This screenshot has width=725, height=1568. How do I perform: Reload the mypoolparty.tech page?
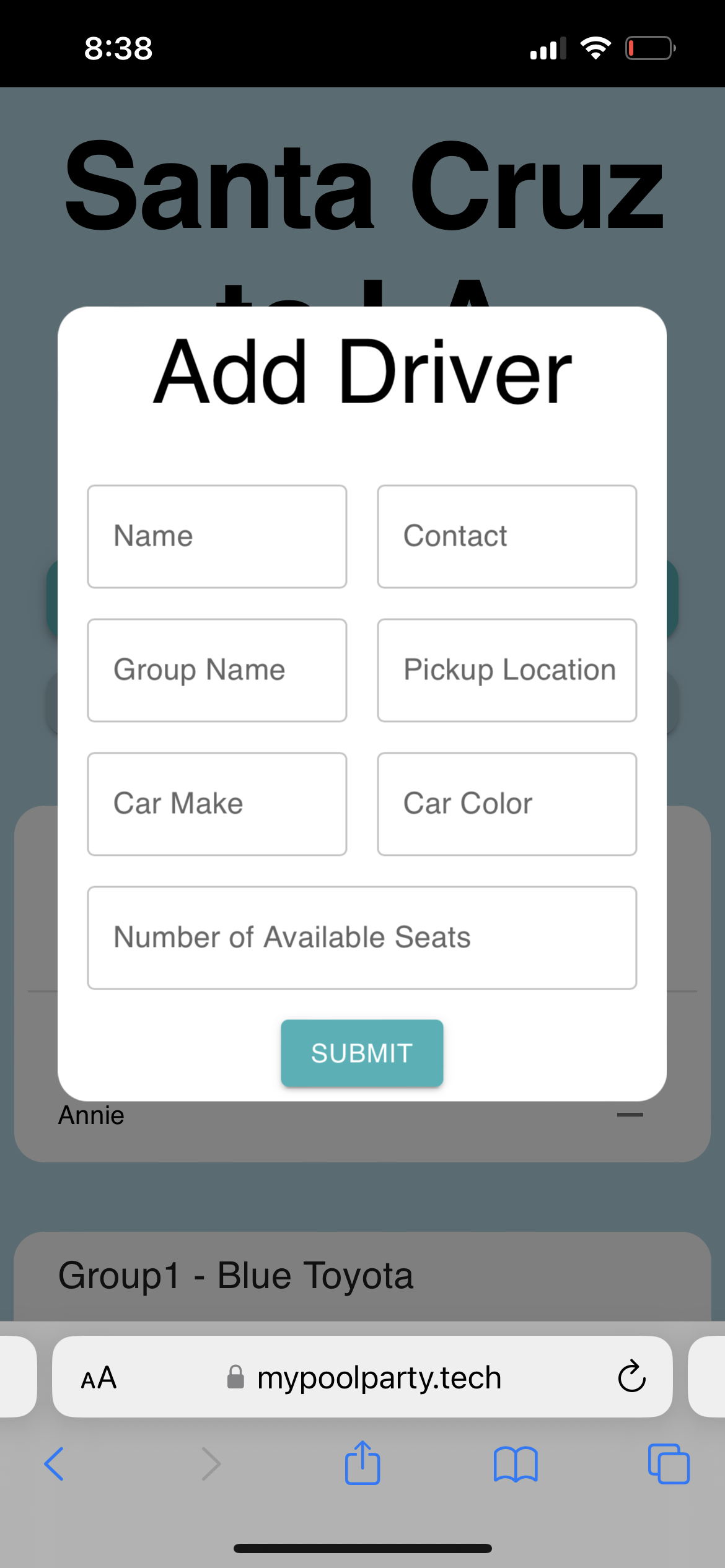(631, 1377)
